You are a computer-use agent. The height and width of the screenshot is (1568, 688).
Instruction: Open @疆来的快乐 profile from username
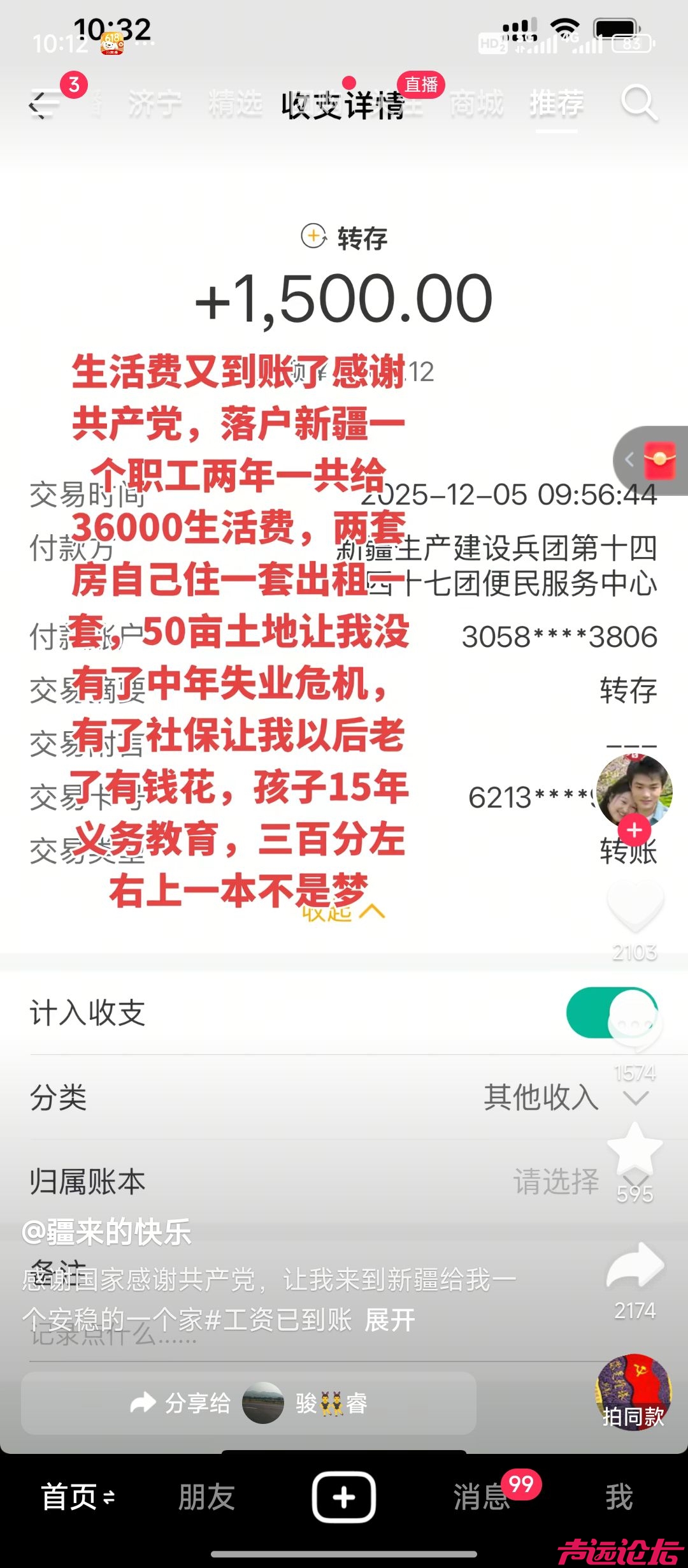106,1231
